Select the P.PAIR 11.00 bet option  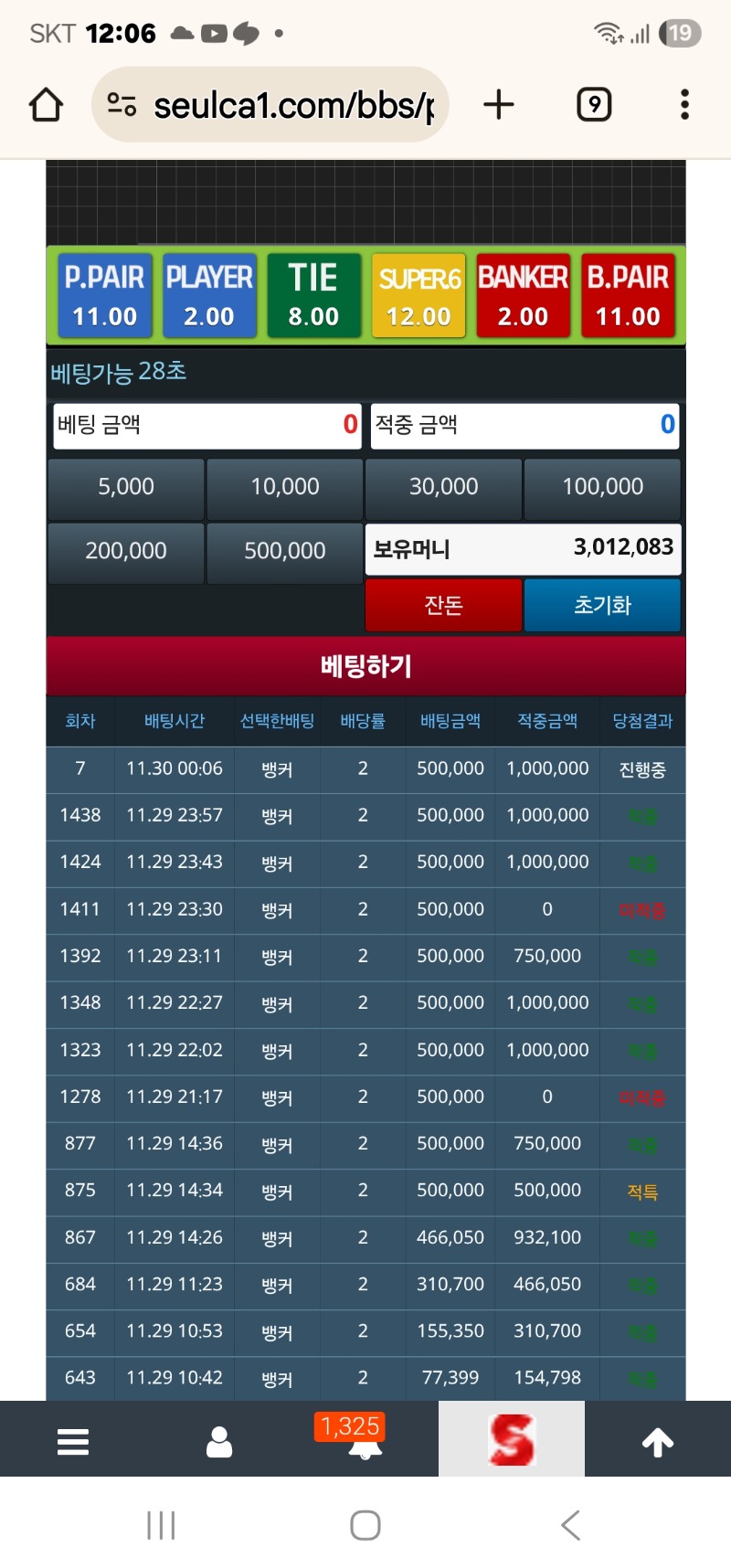coord(104,296)
